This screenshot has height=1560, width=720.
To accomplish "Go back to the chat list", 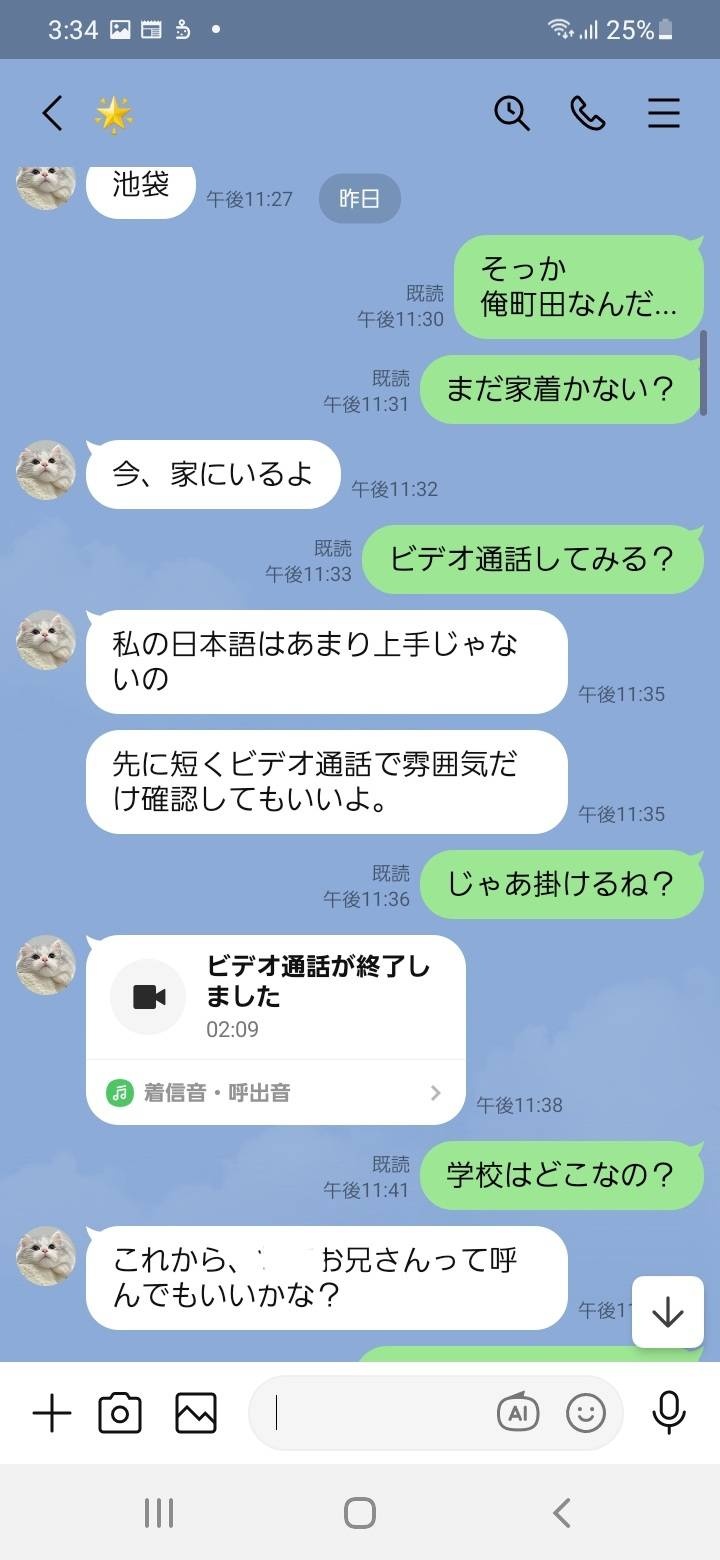I will coord(53,114).
